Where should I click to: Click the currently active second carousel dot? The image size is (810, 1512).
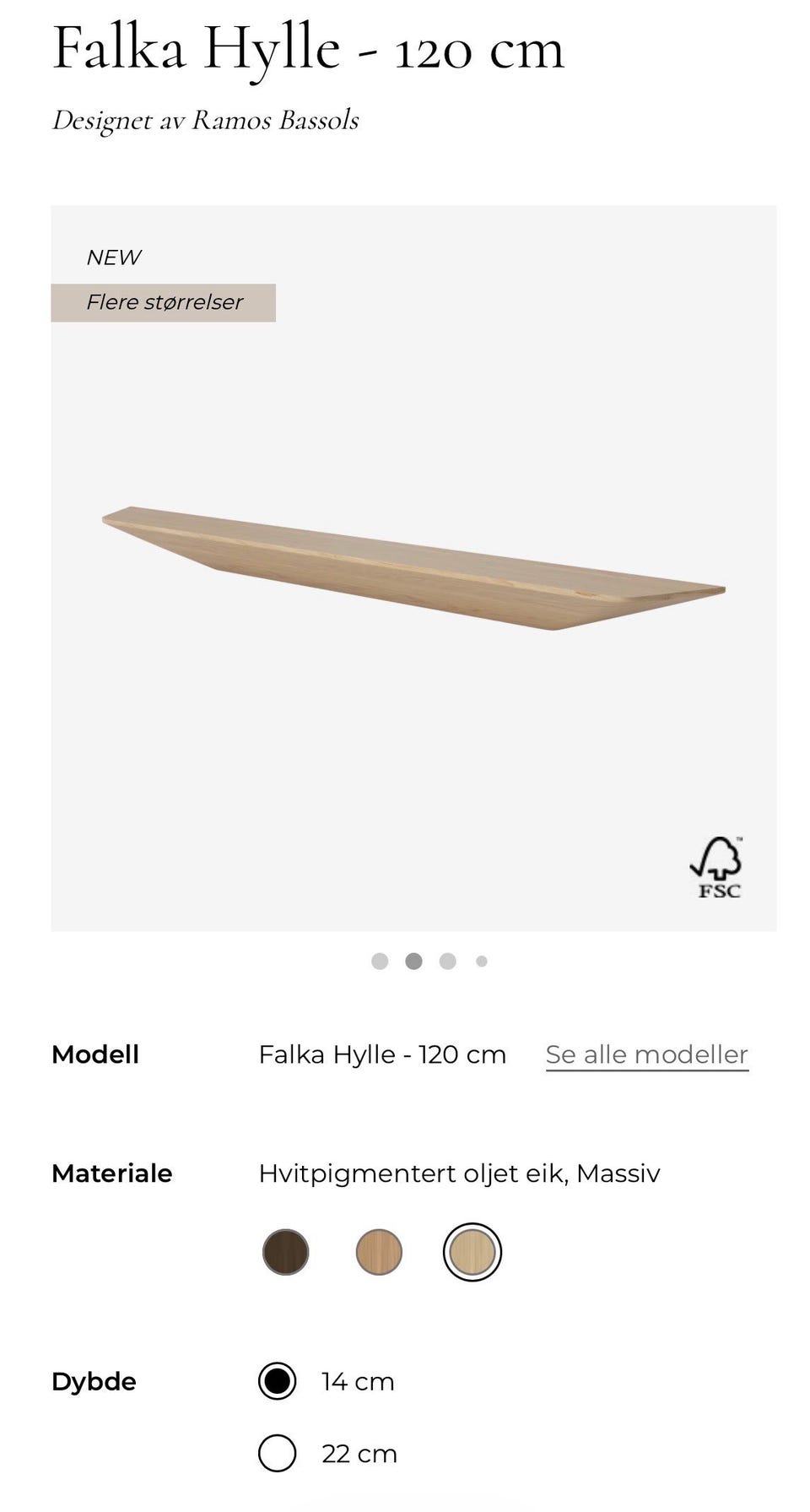[413, 961]
